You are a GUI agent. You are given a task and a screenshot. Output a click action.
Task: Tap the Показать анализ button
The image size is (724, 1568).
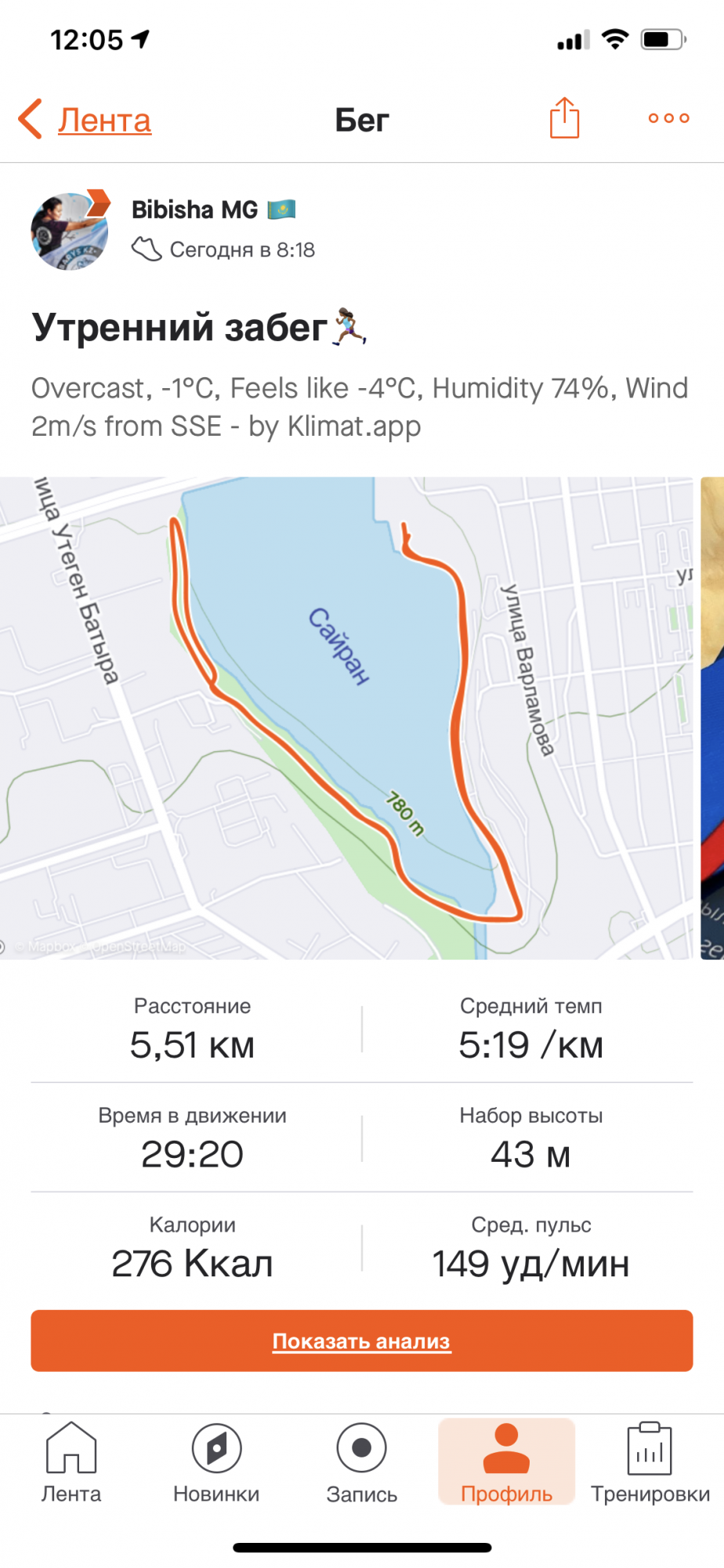click(x=361, y=1341)
